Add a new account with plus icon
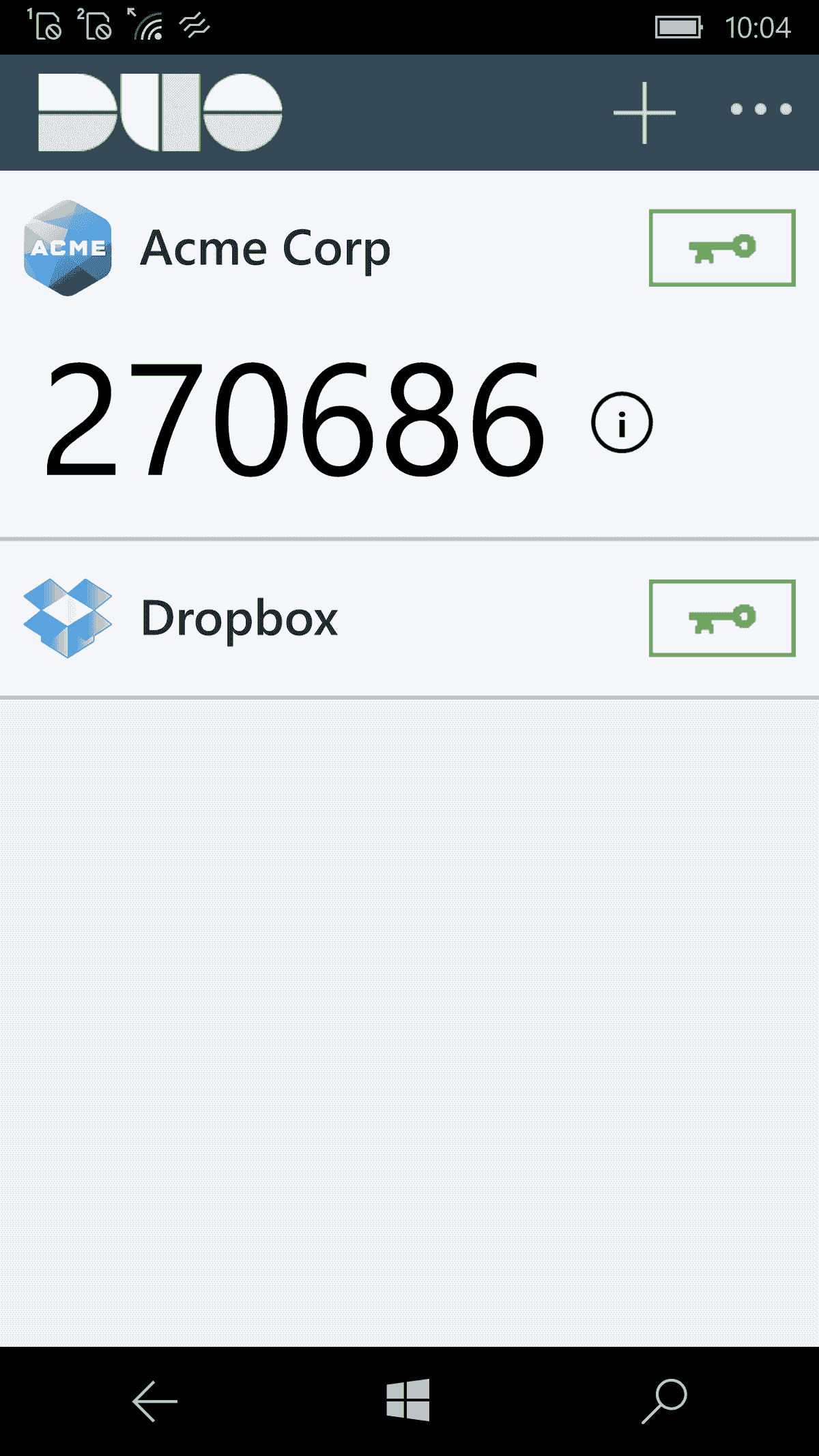 pos(644,113)
